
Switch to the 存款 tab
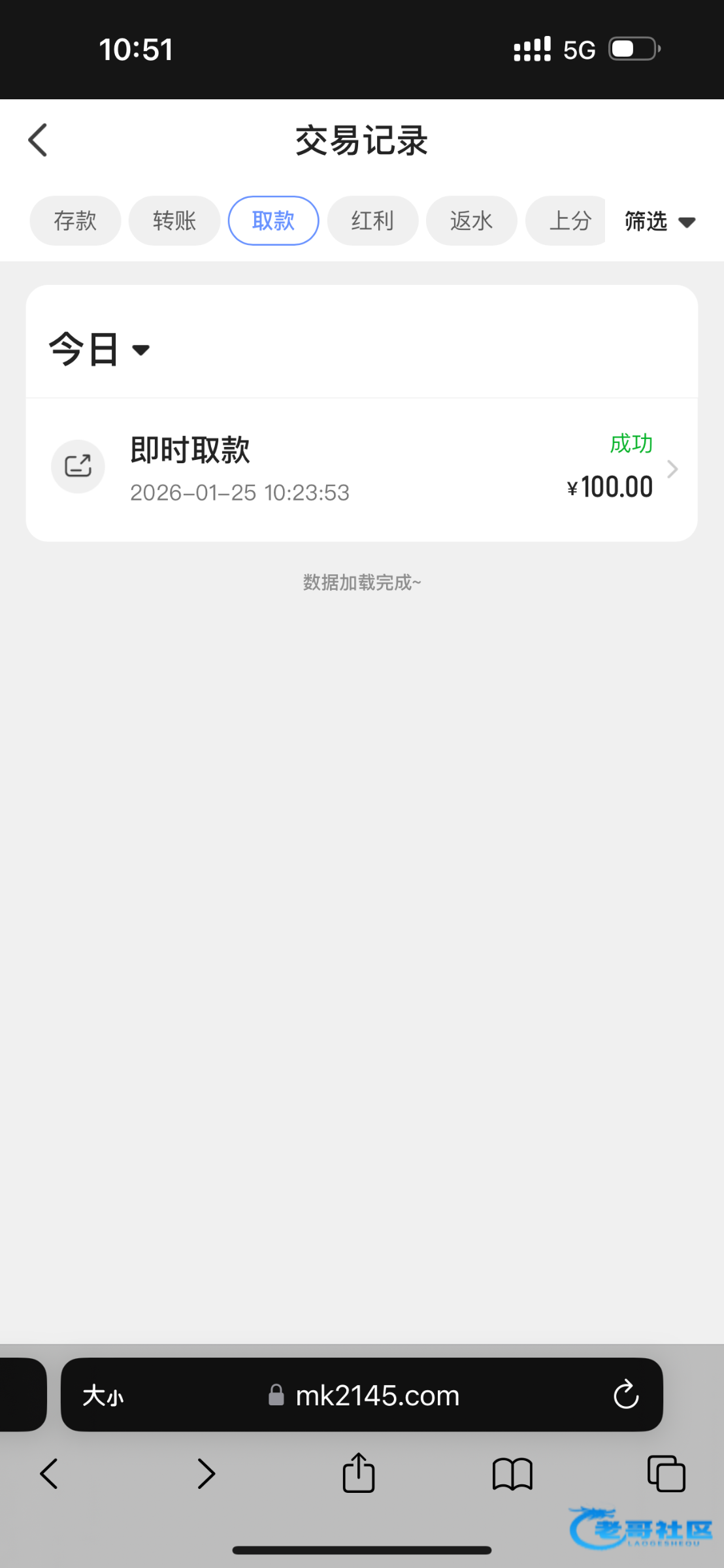[x=75, y=221]
